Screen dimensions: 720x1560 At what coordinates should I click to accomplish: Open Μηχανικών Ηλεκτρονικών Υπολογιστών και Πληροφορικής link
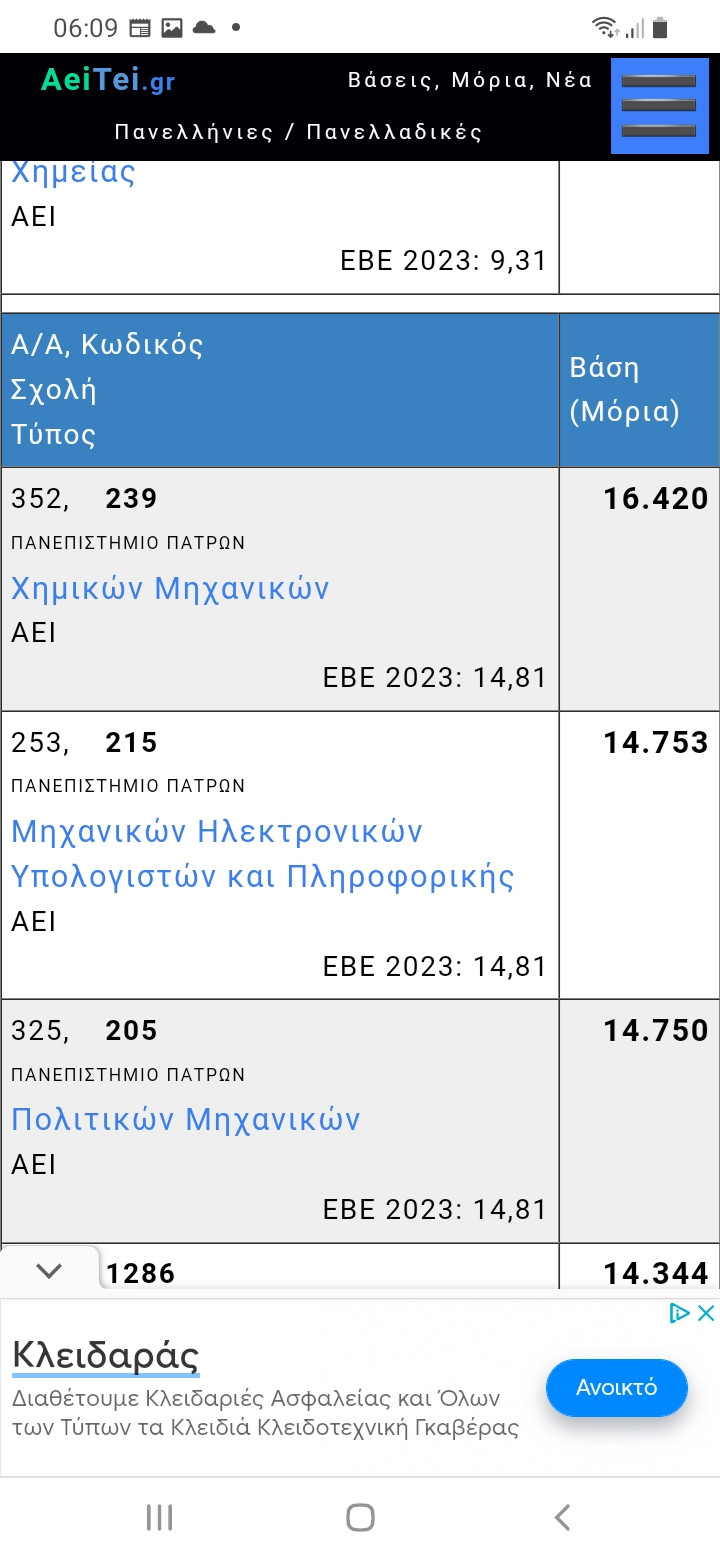click(x=262, y=854)
